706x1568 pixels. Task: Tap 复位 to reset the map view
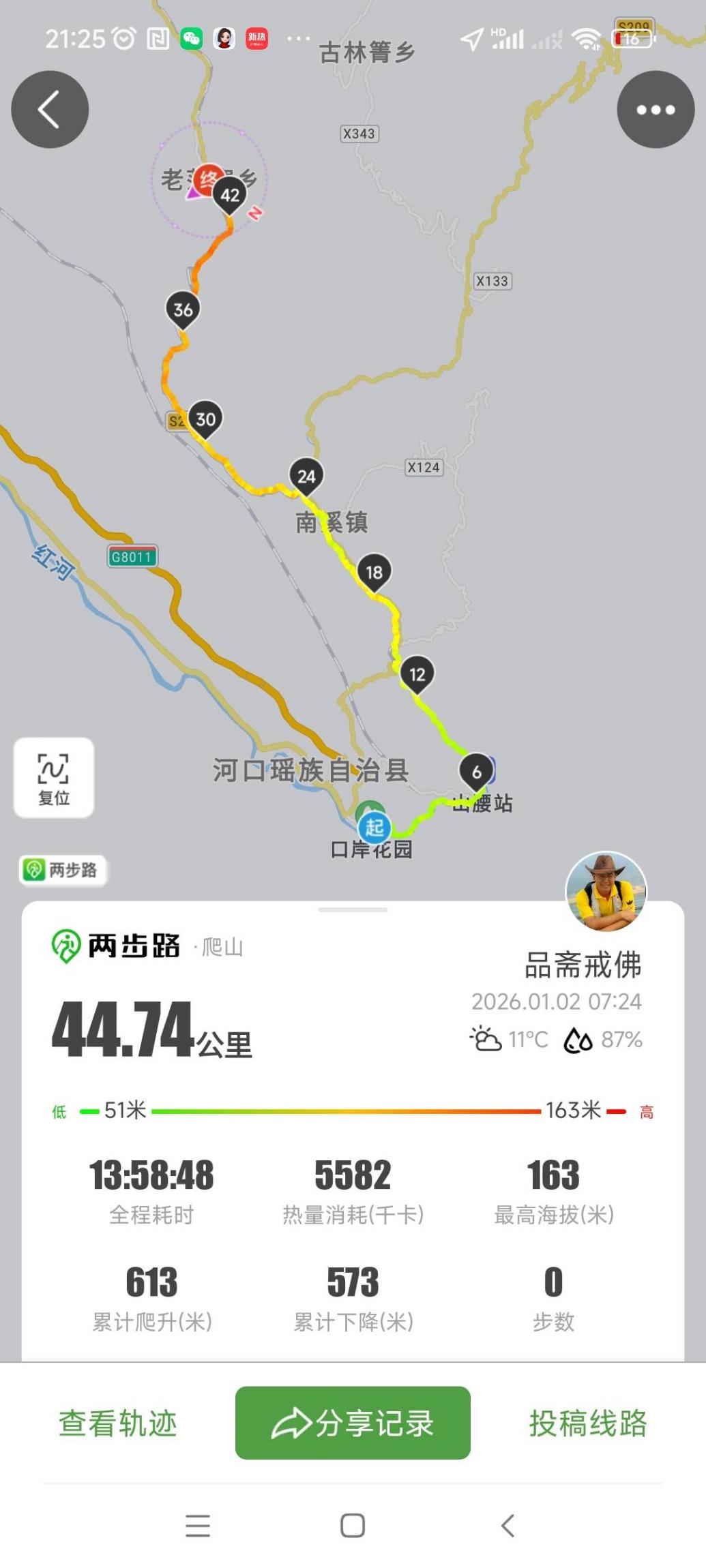point(54,778)
